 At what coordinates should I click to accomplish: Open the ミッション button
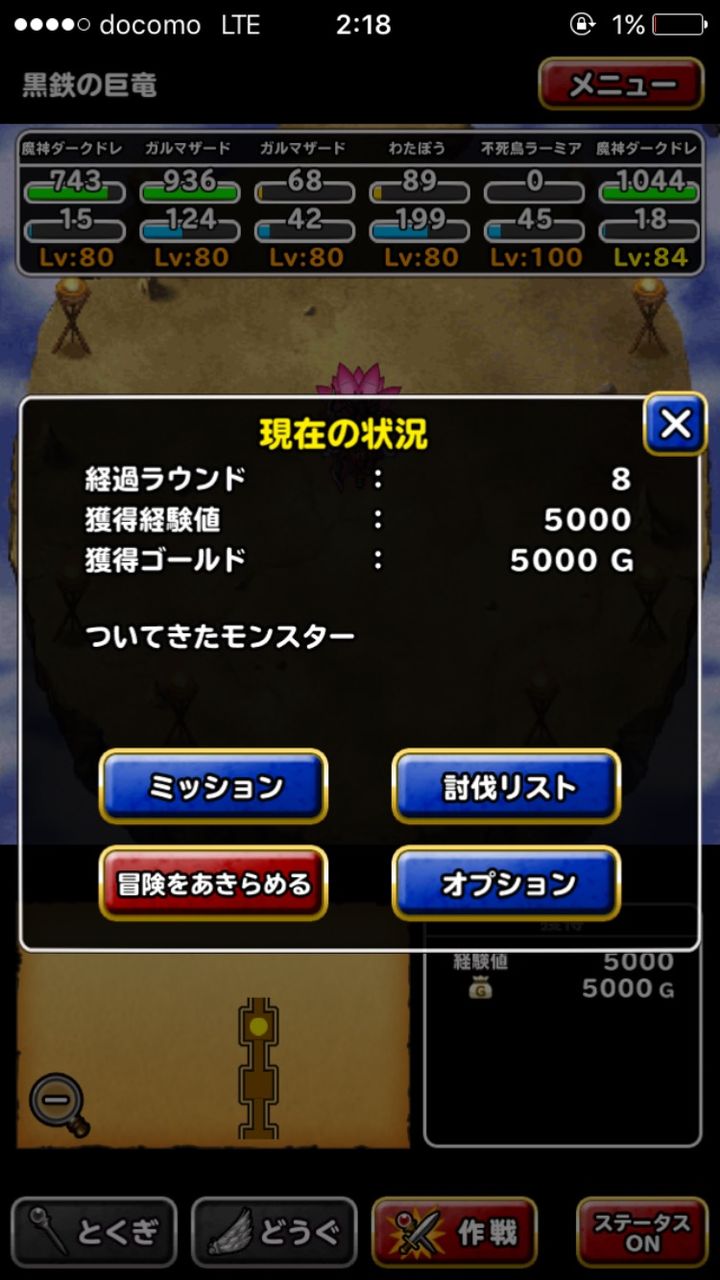click(214, 786)
